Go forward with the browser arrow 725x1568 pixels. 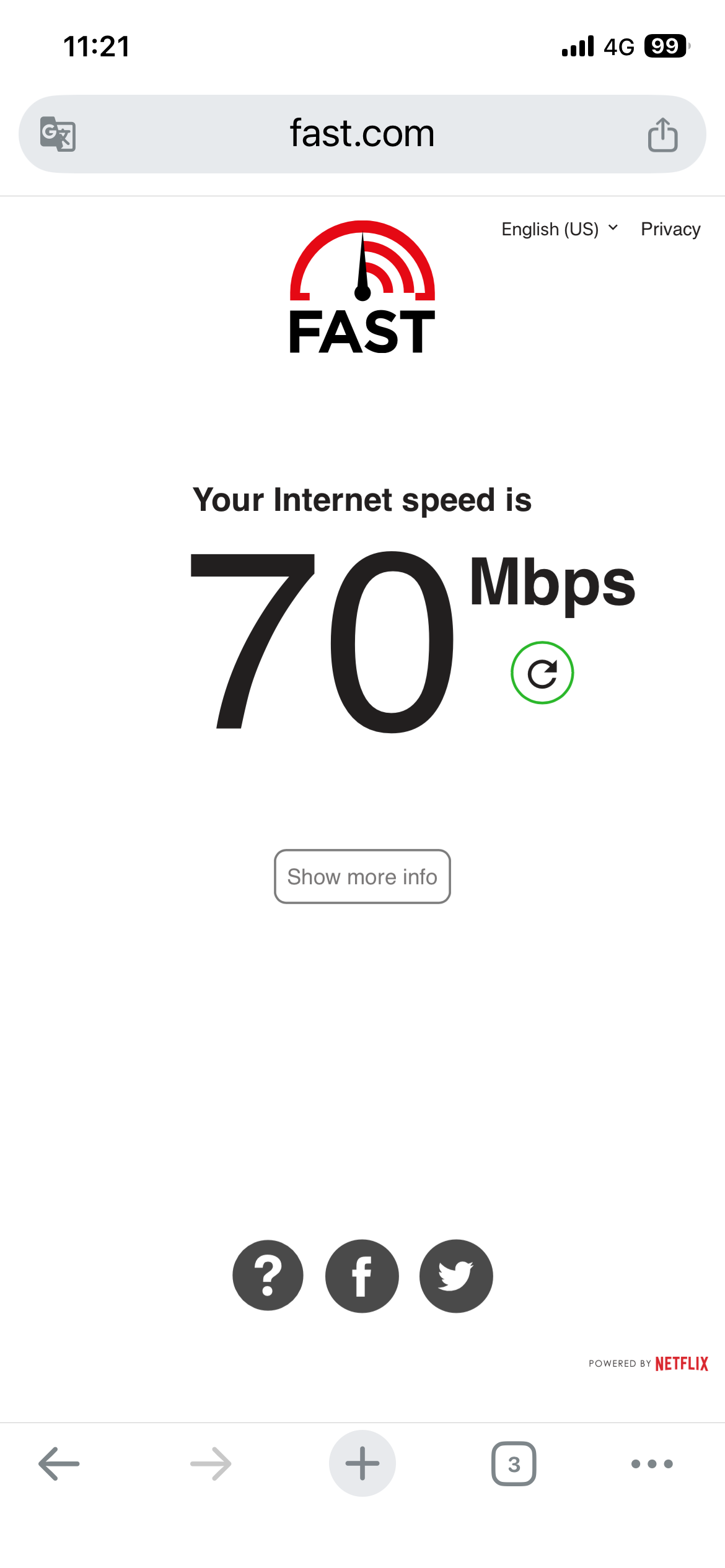pos(211,1464)
